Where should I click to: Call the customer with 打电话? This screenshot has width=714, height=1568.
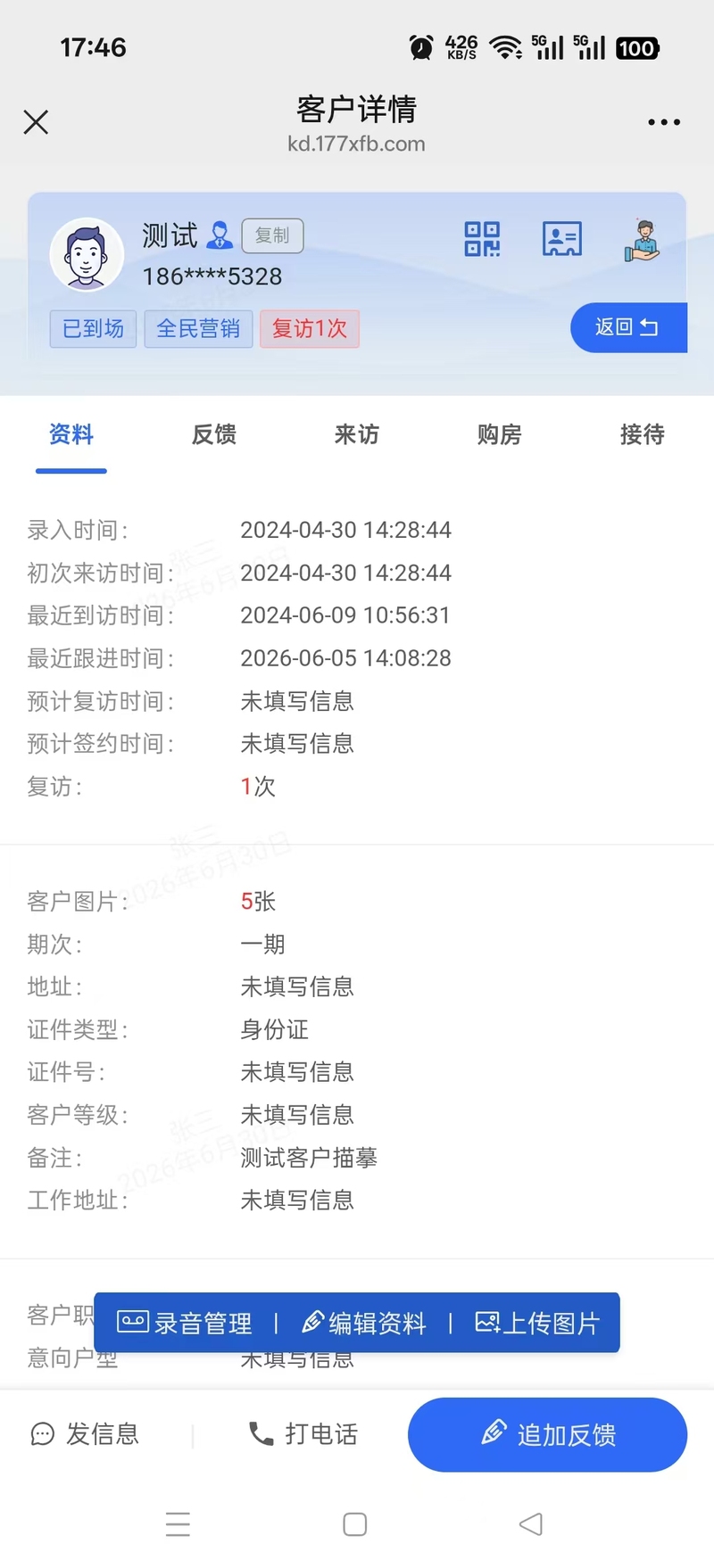[x=303, y=1434]
